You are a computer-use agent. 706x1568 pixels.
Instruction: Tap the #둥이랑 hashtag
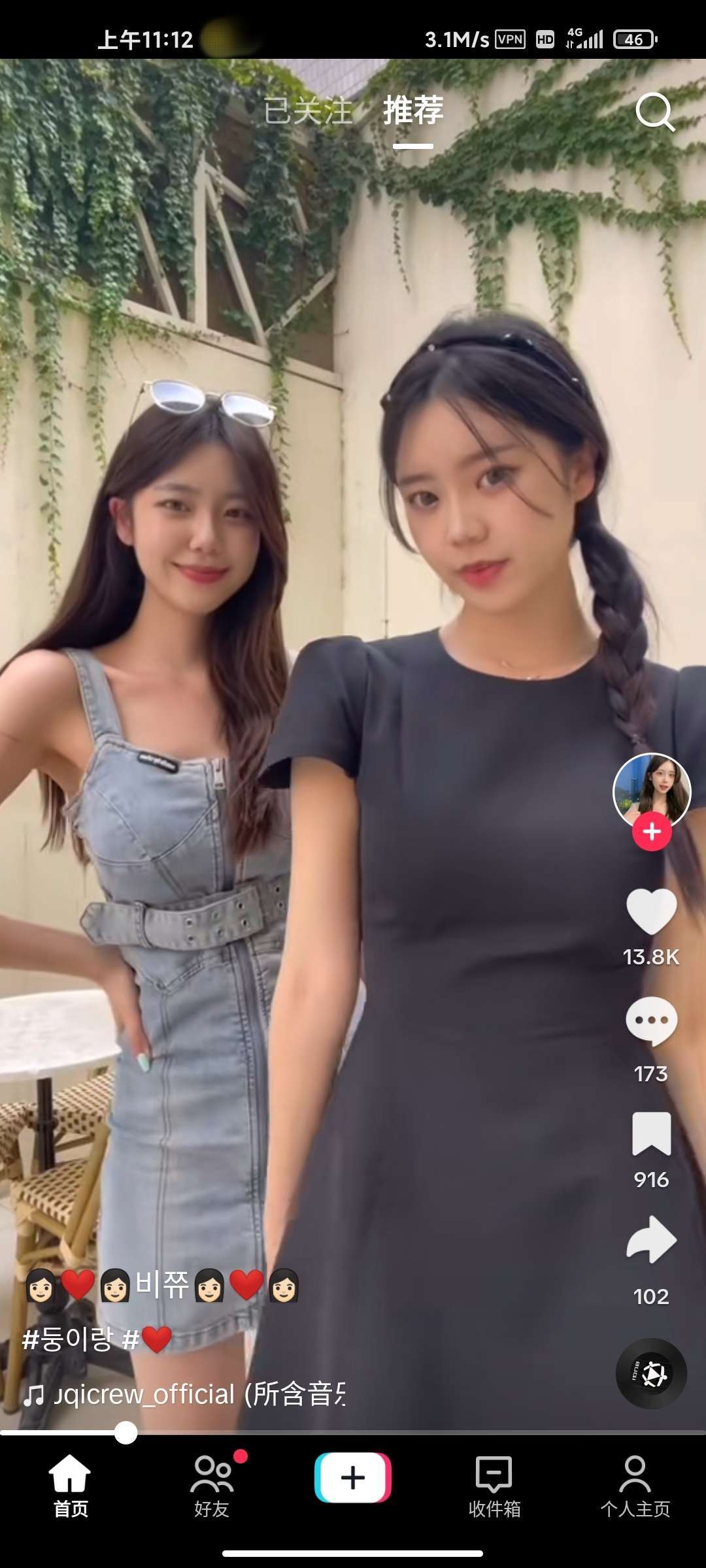pyautogui.click(x=67, y=1339)
